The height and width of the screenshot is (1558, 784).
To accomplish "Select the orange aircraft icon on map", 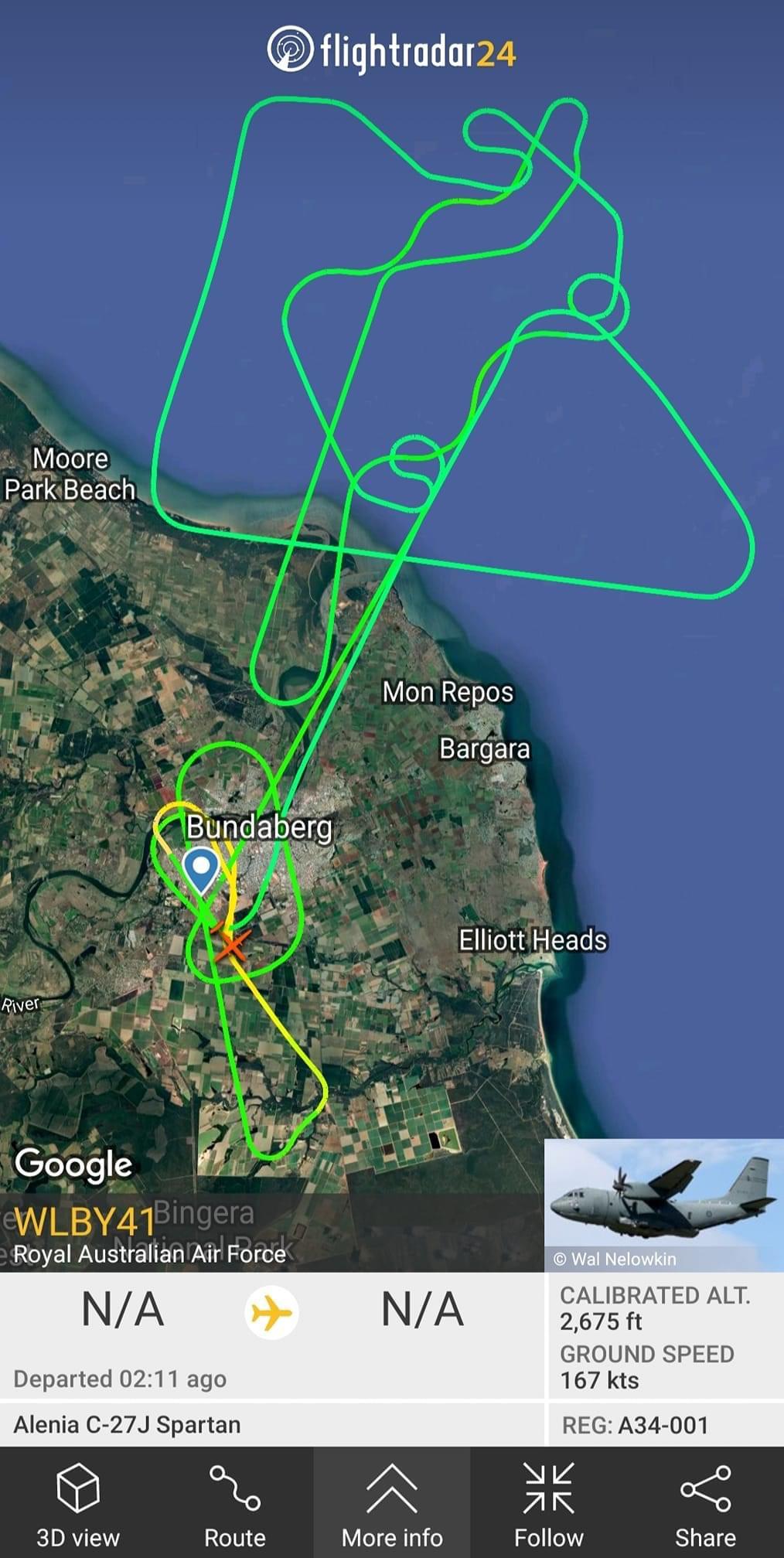I will point(230,944).
